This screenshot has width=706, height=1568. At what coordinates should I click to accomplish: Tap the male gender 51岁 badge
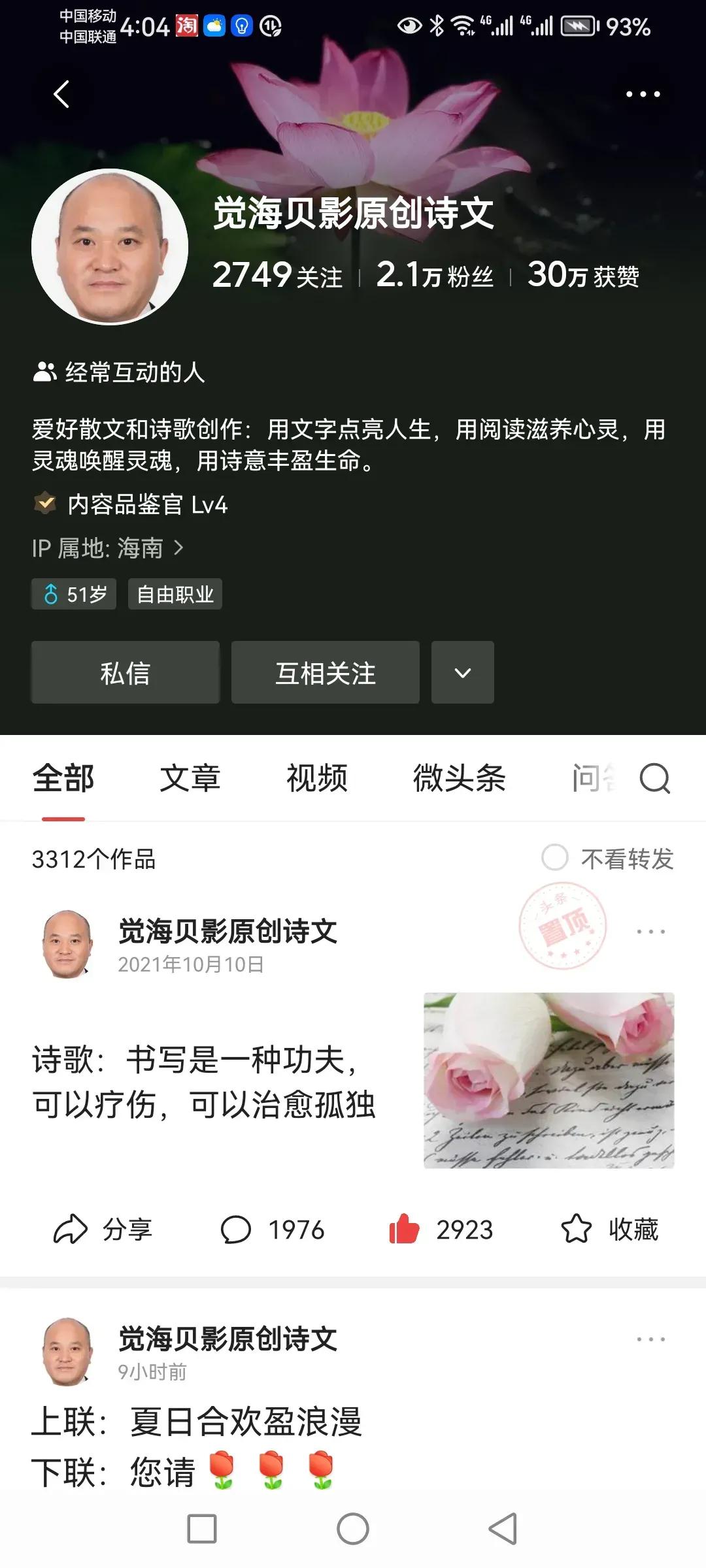(73, 593)
